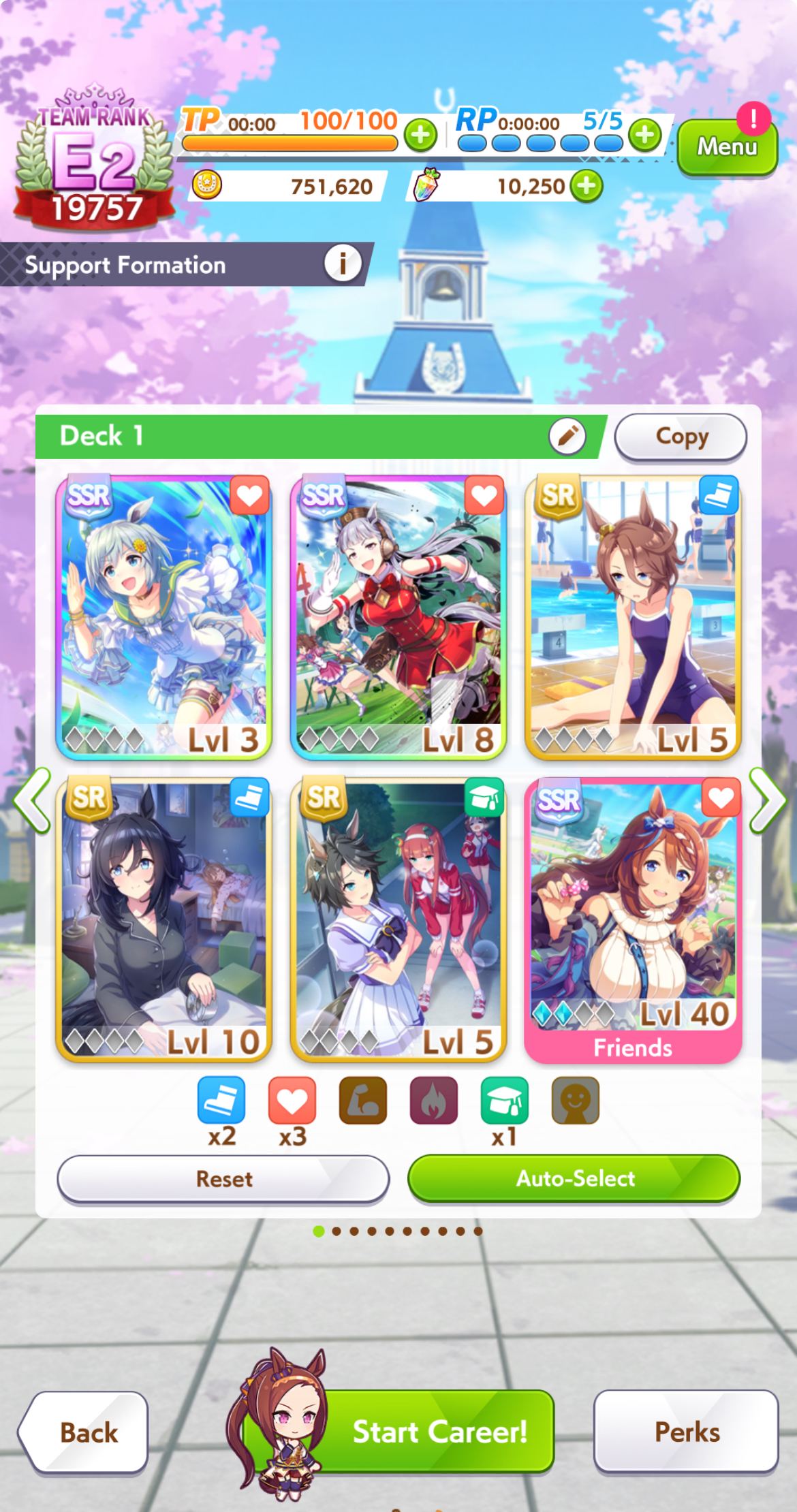Open Perks
This screenshot has width=797, height=1512.
pyautogui.click(x=686, y=1432)
